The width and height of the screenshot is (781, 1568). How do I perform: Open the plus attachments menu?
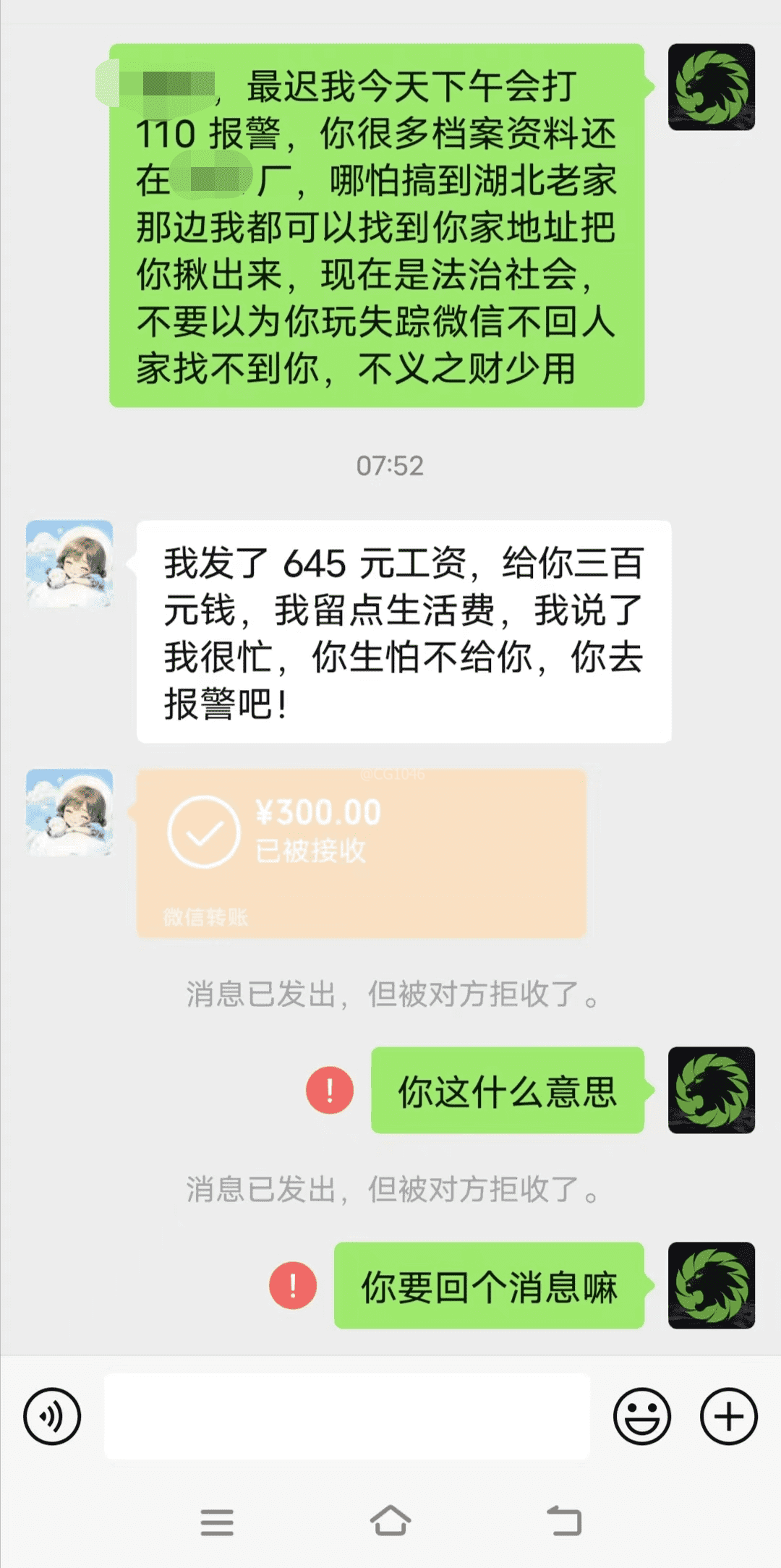728,1416
